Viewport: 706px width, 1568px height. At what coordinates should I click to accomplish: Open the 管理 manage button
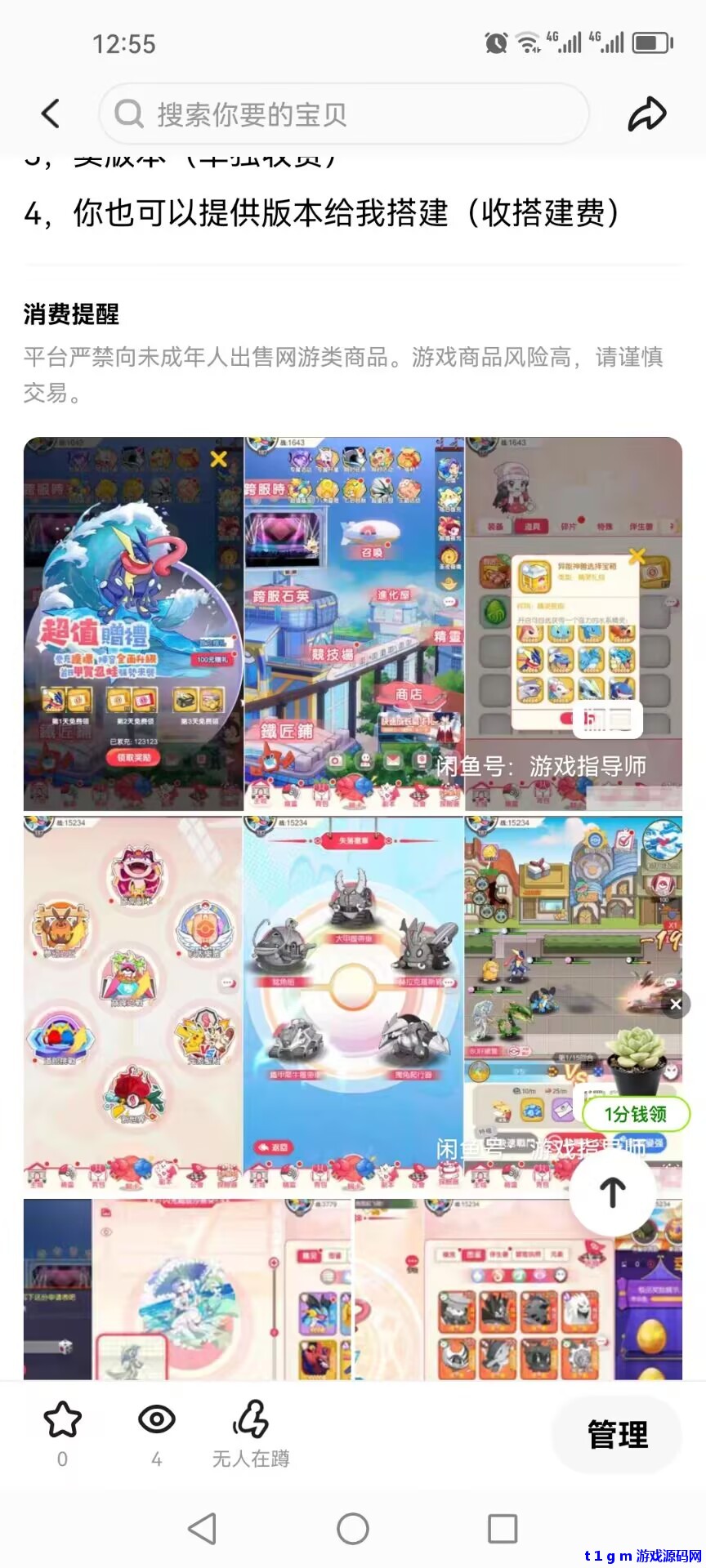click(617, 1434)
